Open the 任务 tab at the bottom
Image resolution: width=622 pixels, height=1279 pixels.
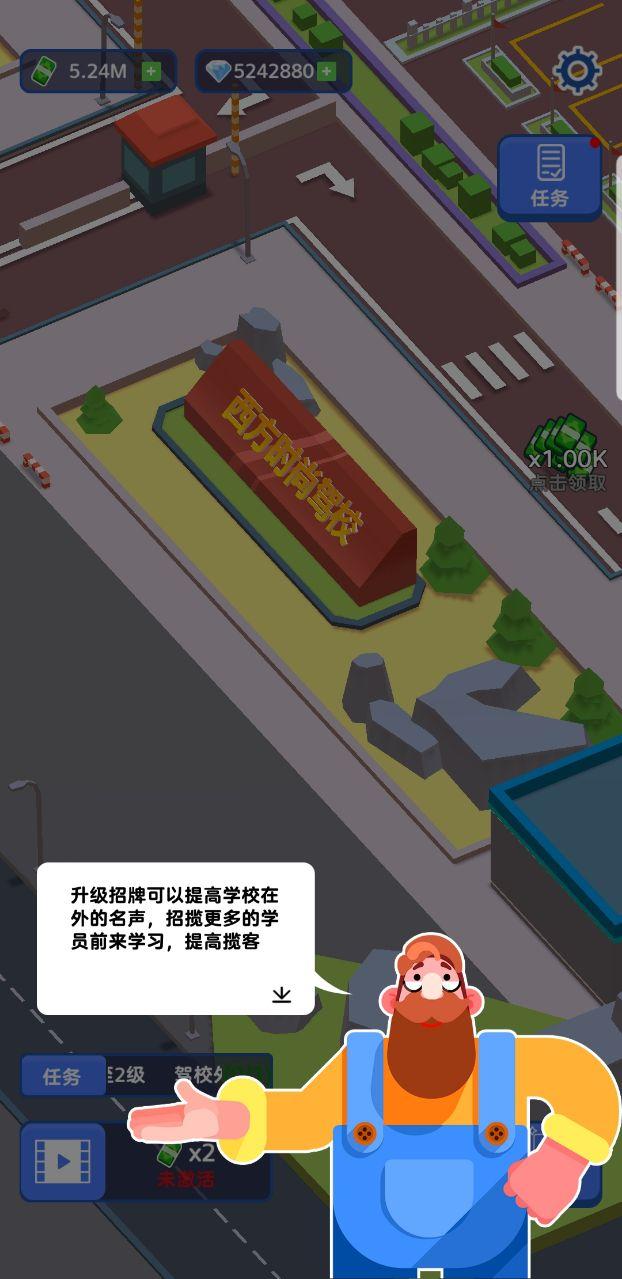click(62, 1076)
